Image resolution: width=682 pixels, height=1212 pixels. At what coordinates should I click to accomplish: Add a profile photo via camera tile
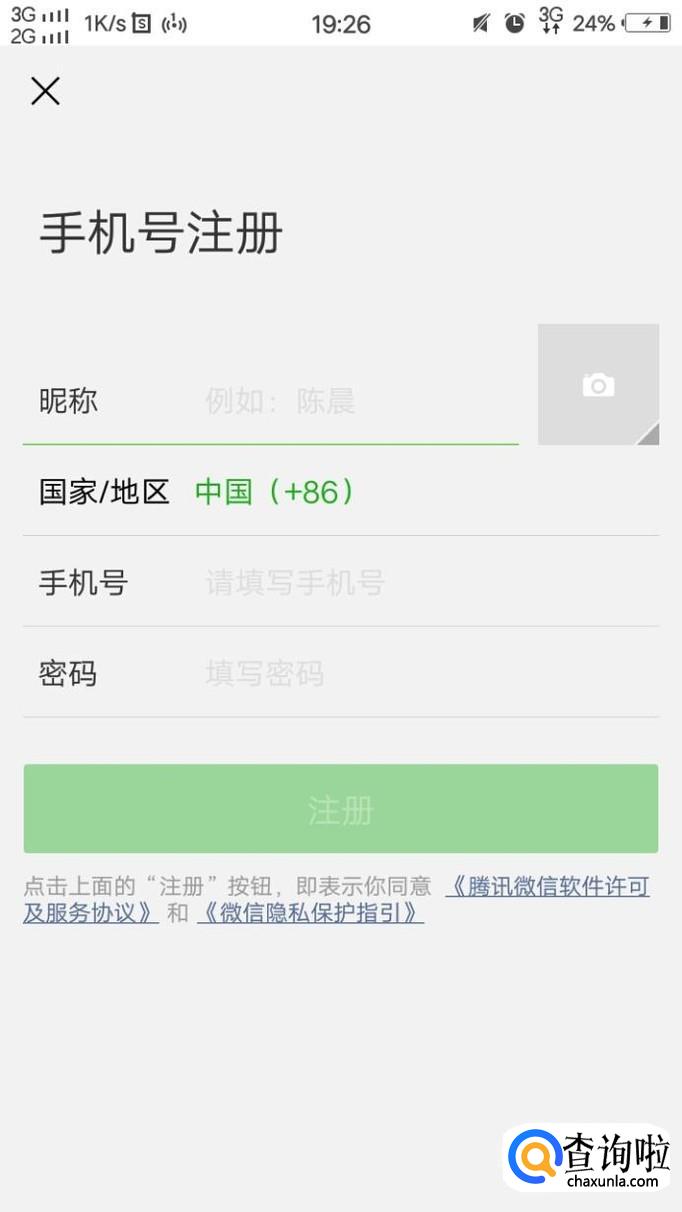[598, 384]
